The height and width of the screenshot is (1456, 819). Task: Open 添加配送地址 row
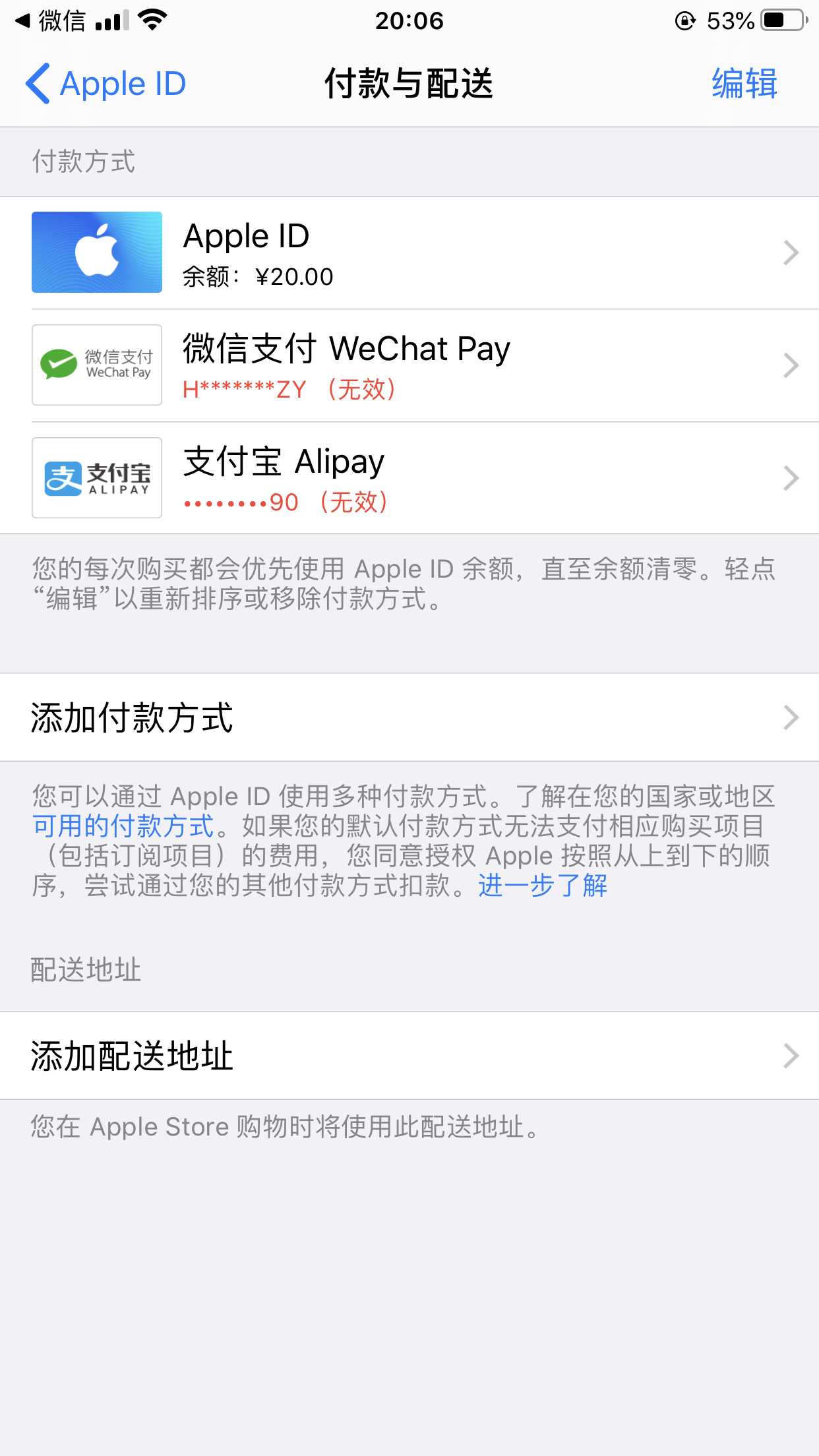tap(409, 1056)
